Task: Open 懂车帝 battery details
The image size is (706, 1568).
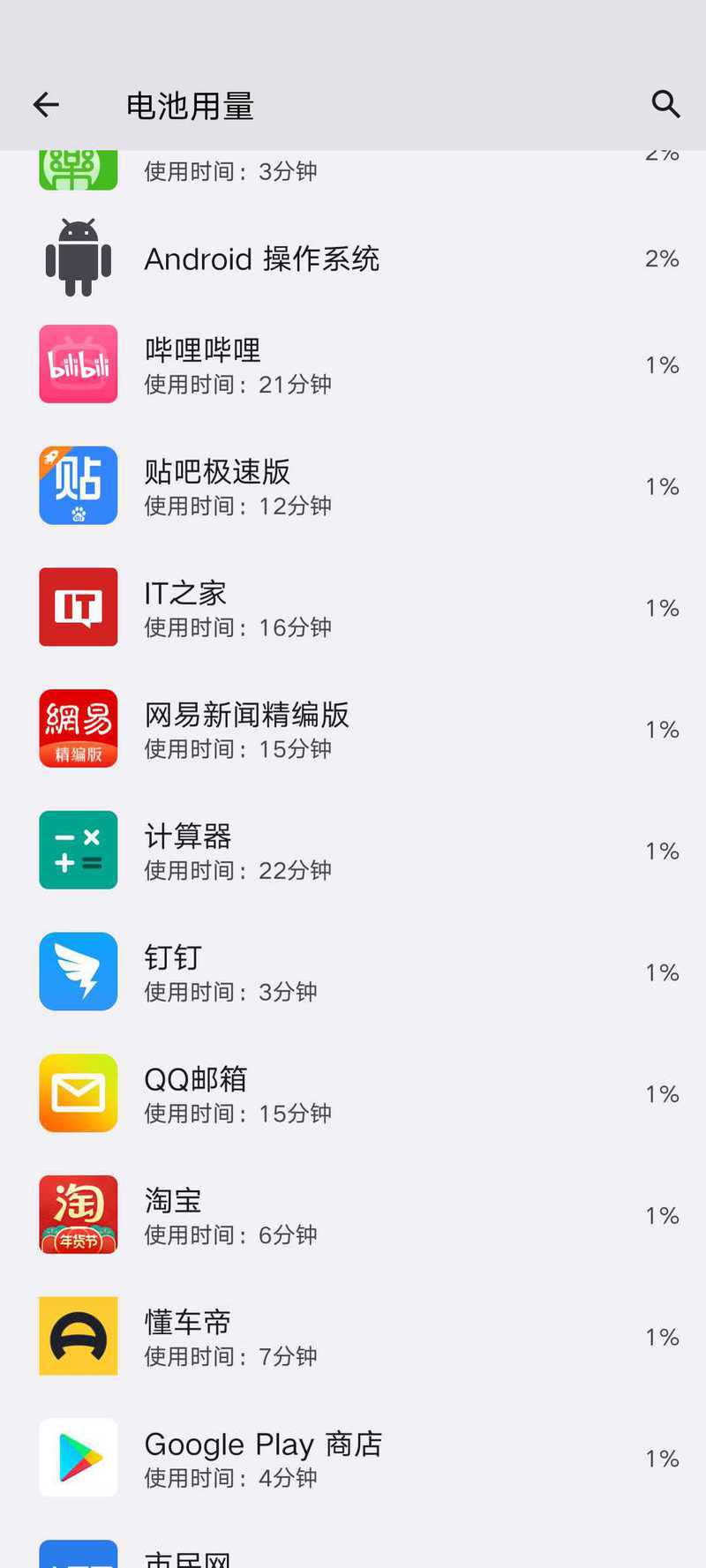Action: (353, 1337)
